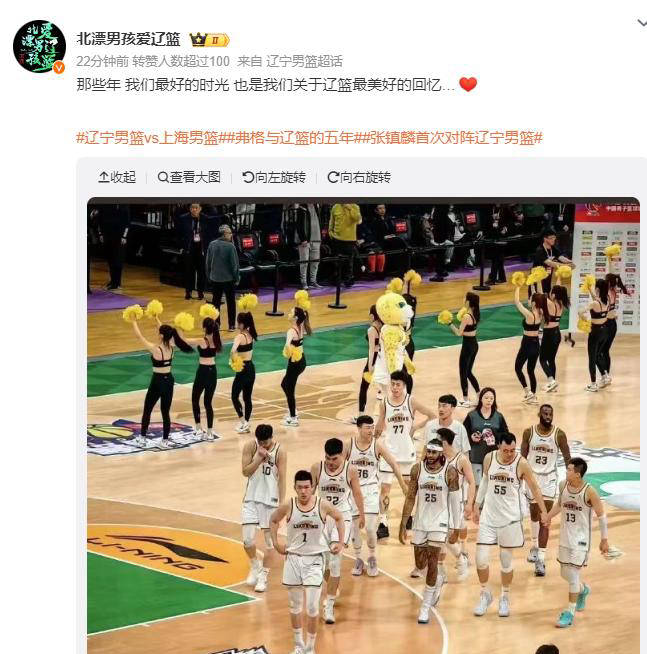Collapse the image with 收起
Image resolution: width=647 pixels, height=654 pixels.
[x=116, y=177]
